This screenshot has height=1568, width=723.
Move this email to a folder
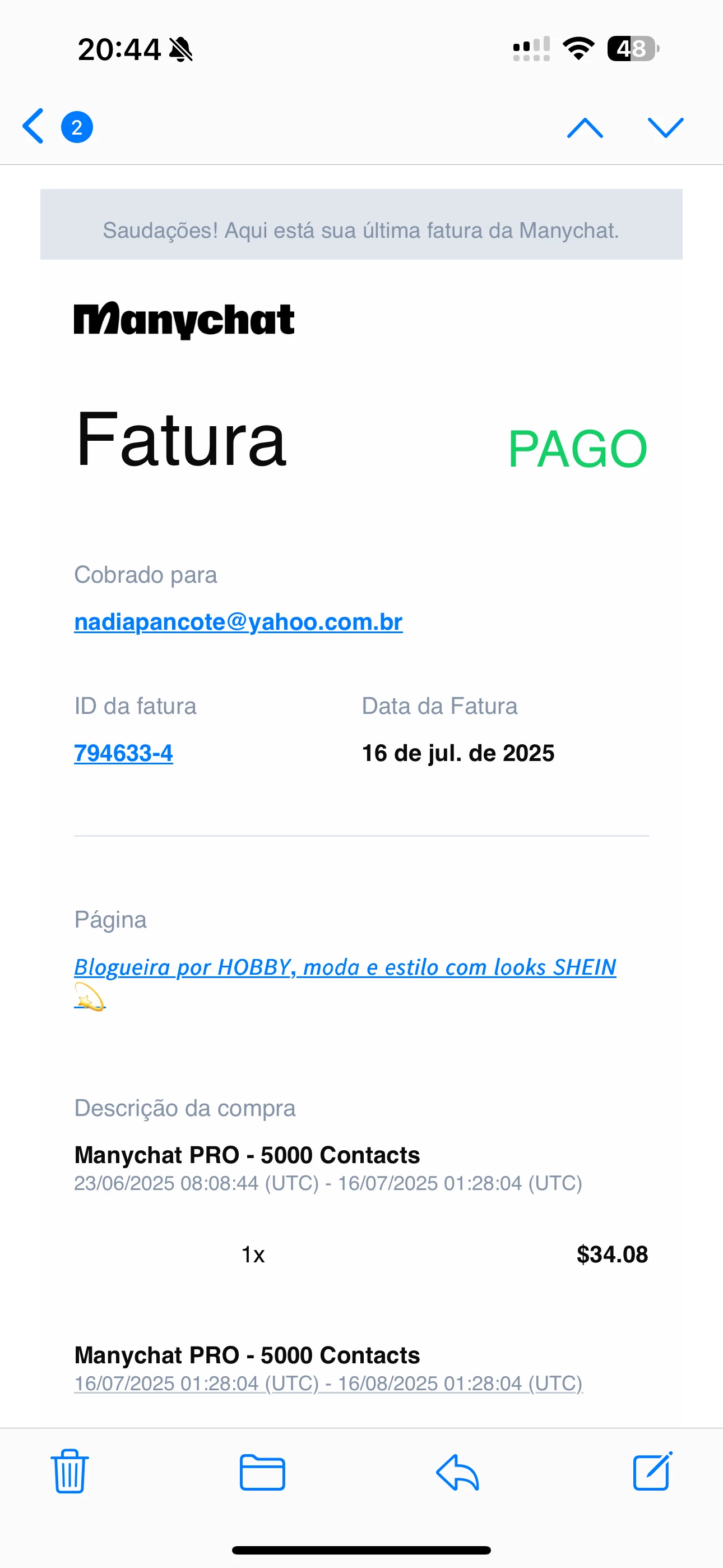tap(262, 1472)
